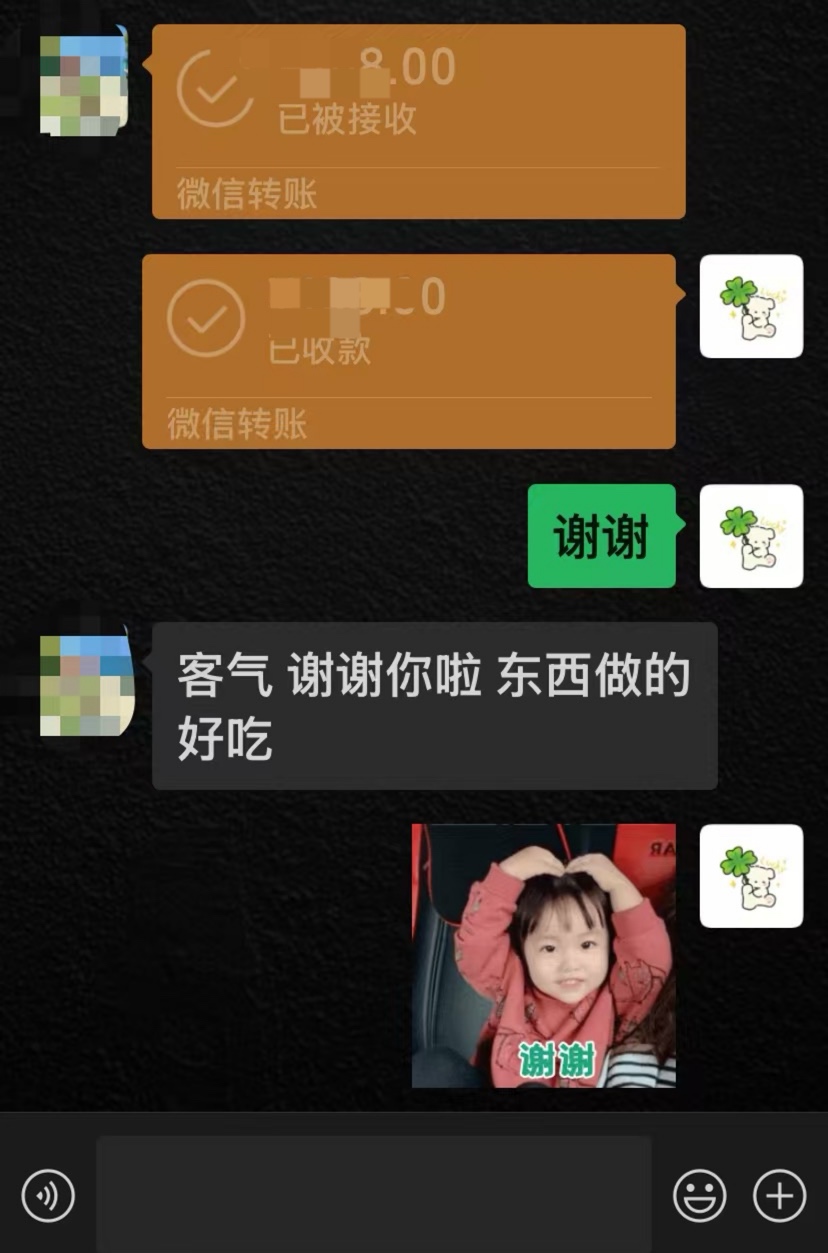
Task: Switch to voice input mode
Action: (x=48, y=1195)
